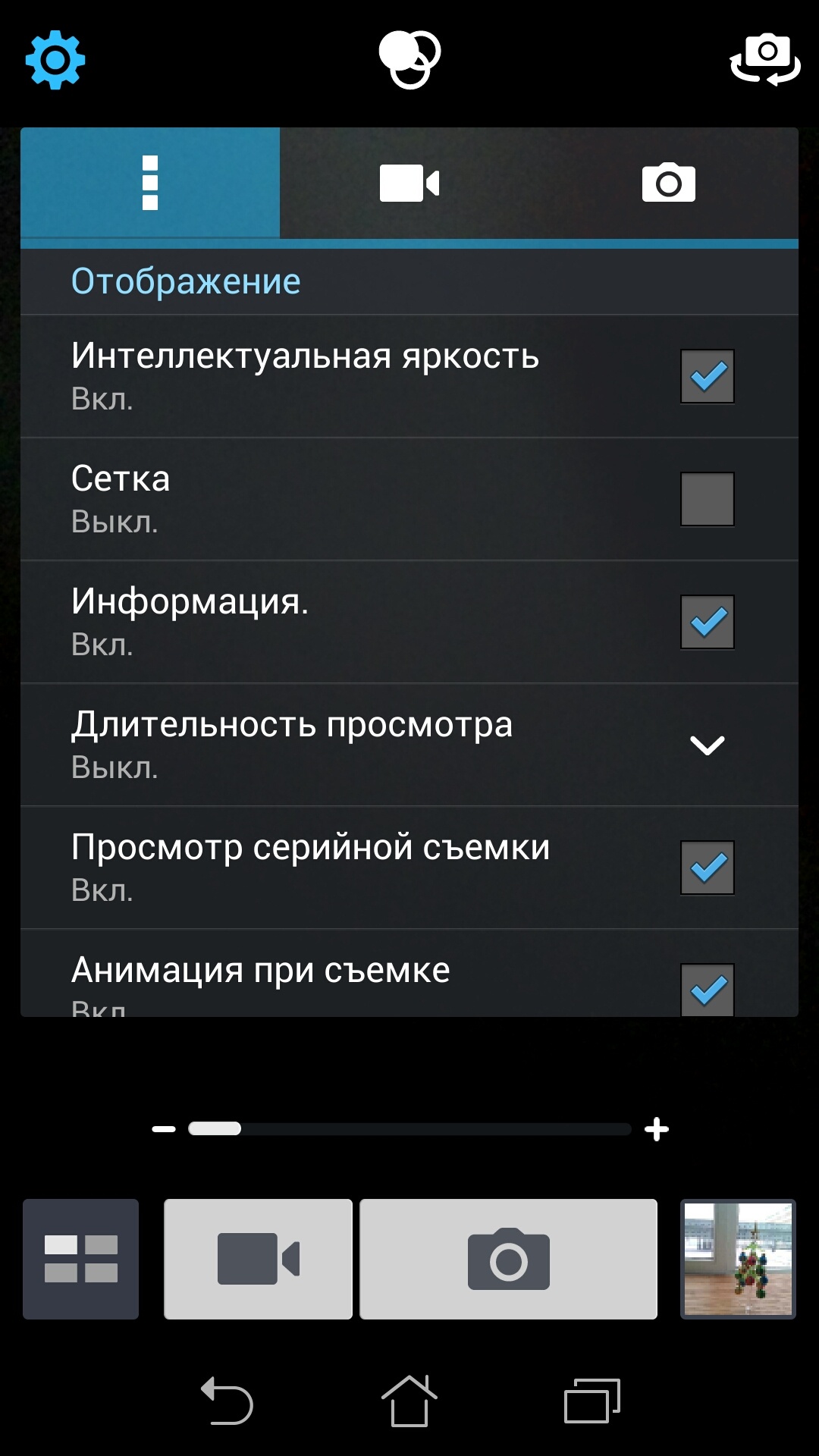Image resolution: width=819 pixels, height=1456 pixels.
Task: Select the general settings three-dot tab
Action: click(x=150, y=184)
